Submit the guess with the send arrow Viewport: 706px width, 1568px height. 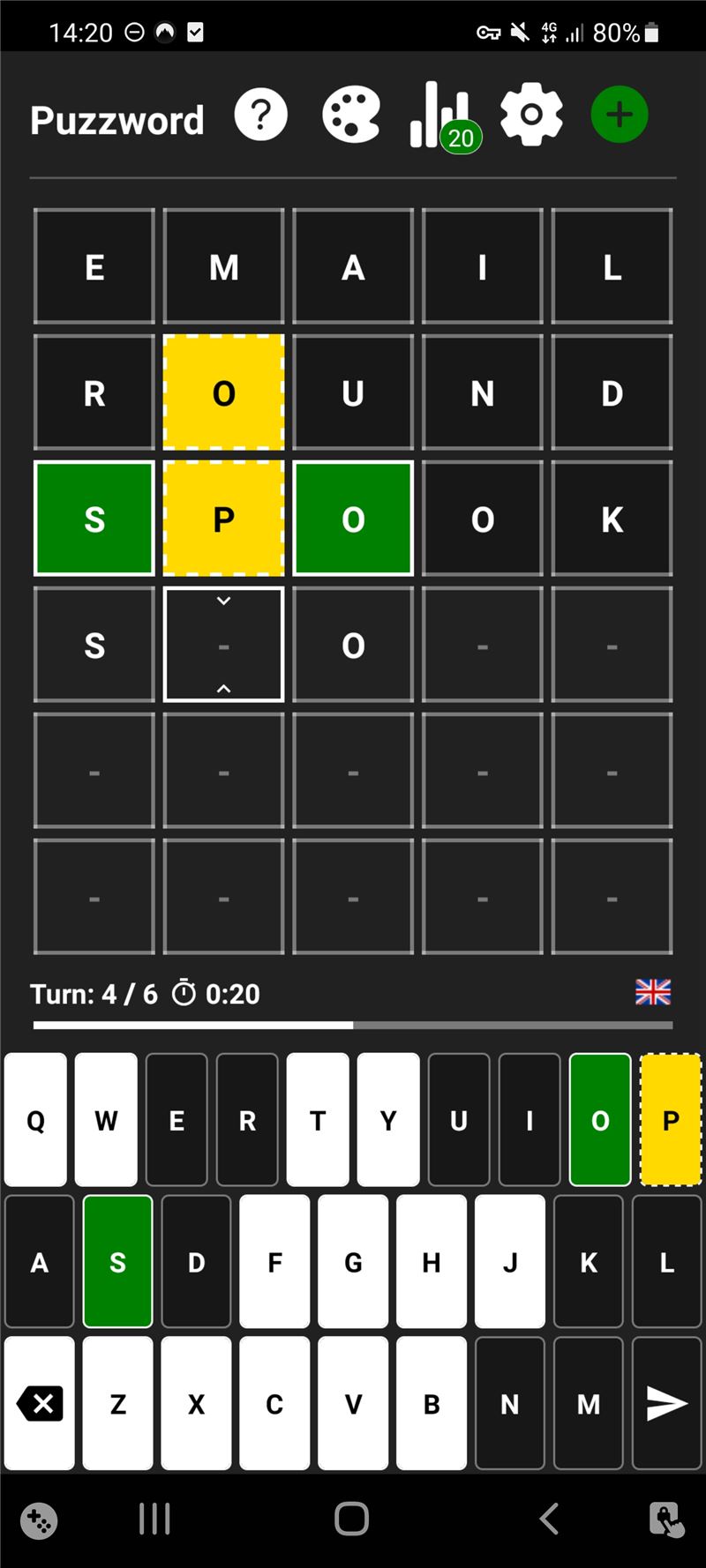pos(667,1403)
